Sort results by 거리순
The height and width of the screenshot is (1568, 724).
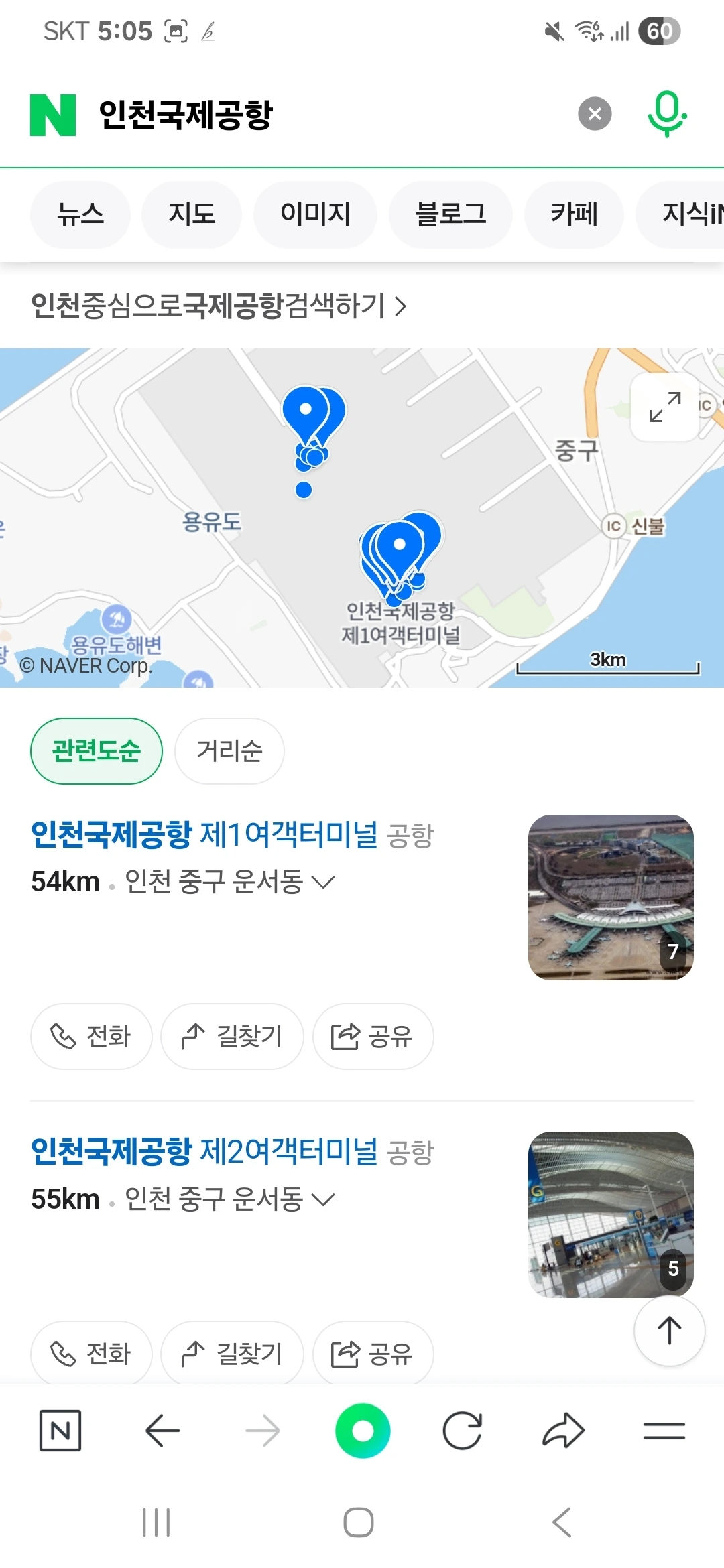coord(229,750)
